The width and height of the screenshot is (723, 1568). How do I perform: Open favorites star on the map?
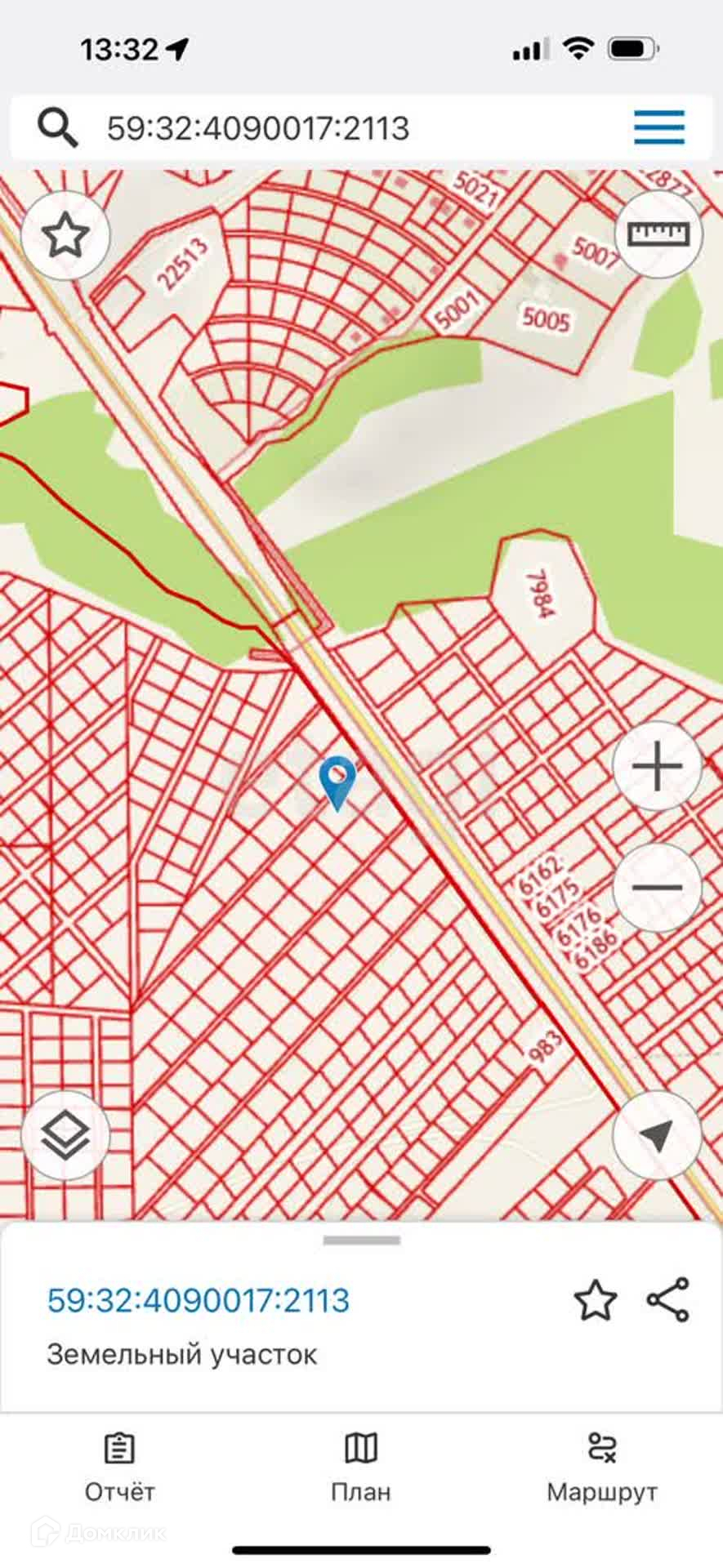click(65, 236)
